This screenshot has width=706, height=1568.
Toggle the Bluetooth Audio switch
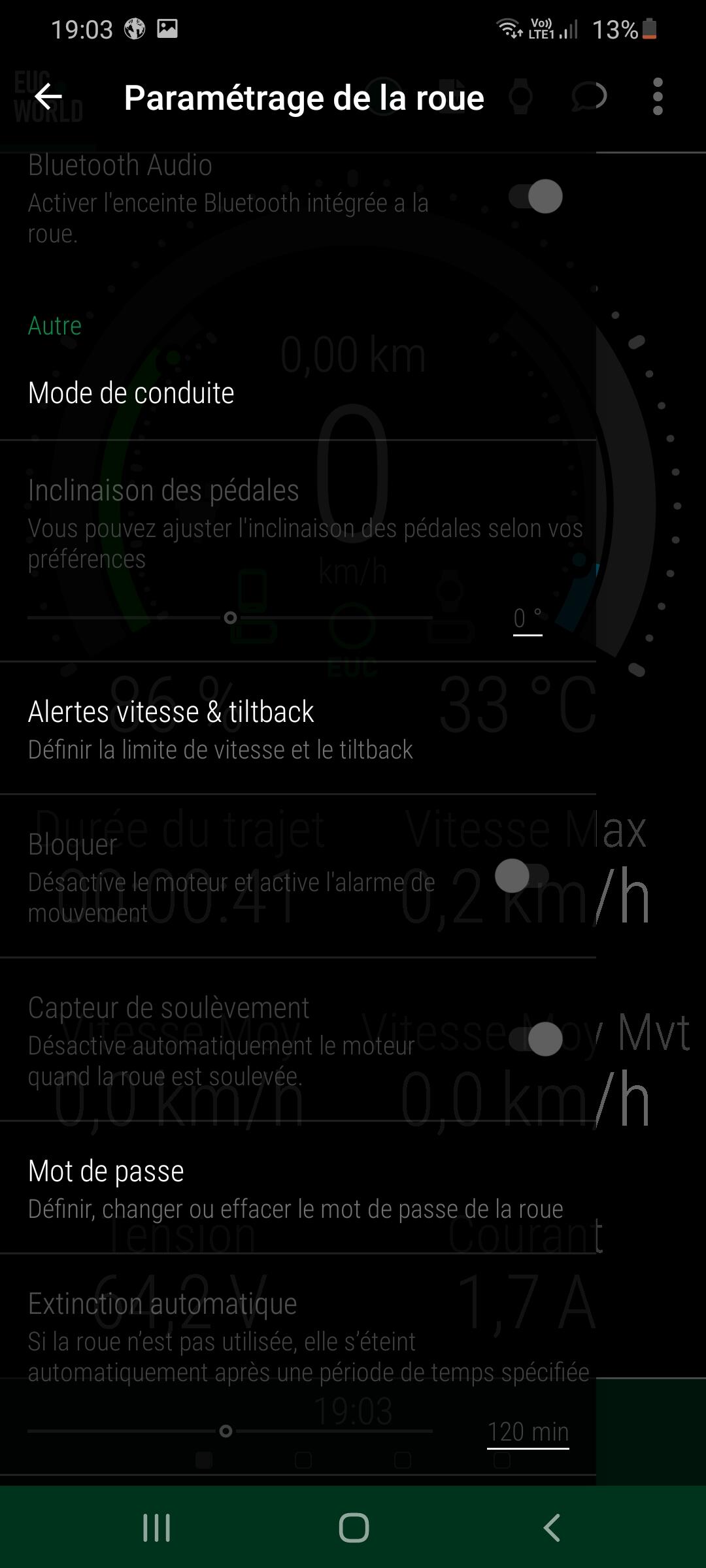(x=535, y=196)
